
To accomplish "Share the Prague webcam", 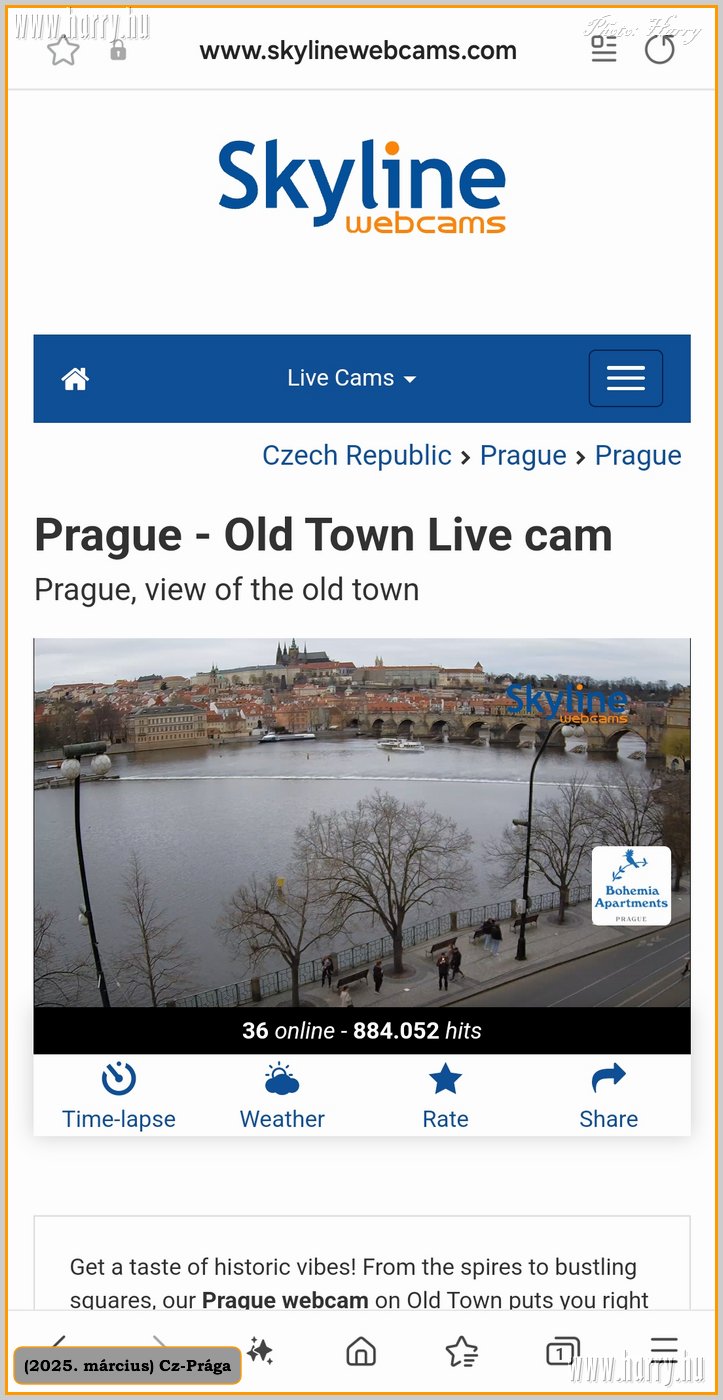I will (608, 1095).
